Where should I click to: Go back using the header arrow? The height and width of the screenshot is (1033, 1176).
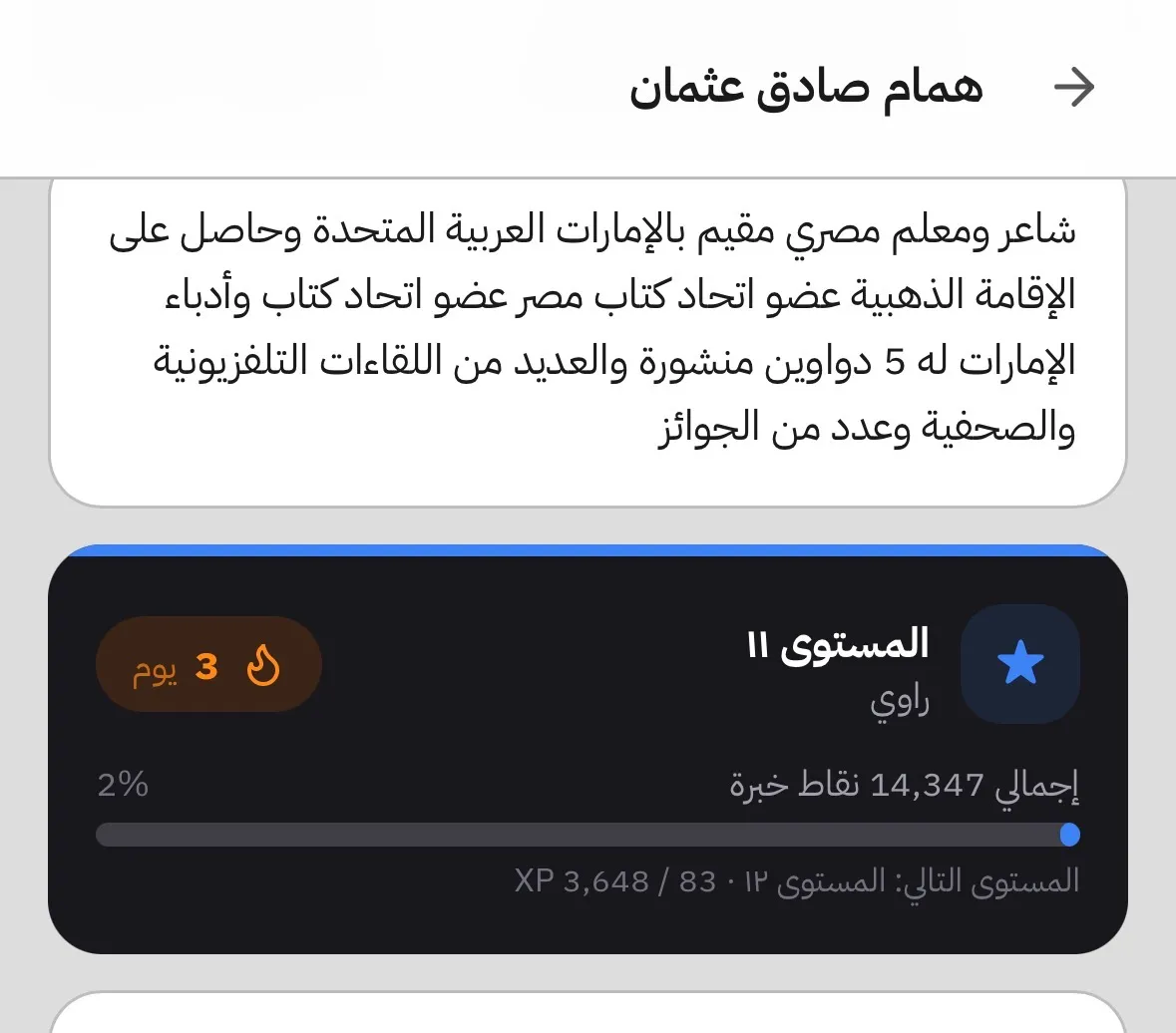pyautogui.click(x=1073, y=88)
